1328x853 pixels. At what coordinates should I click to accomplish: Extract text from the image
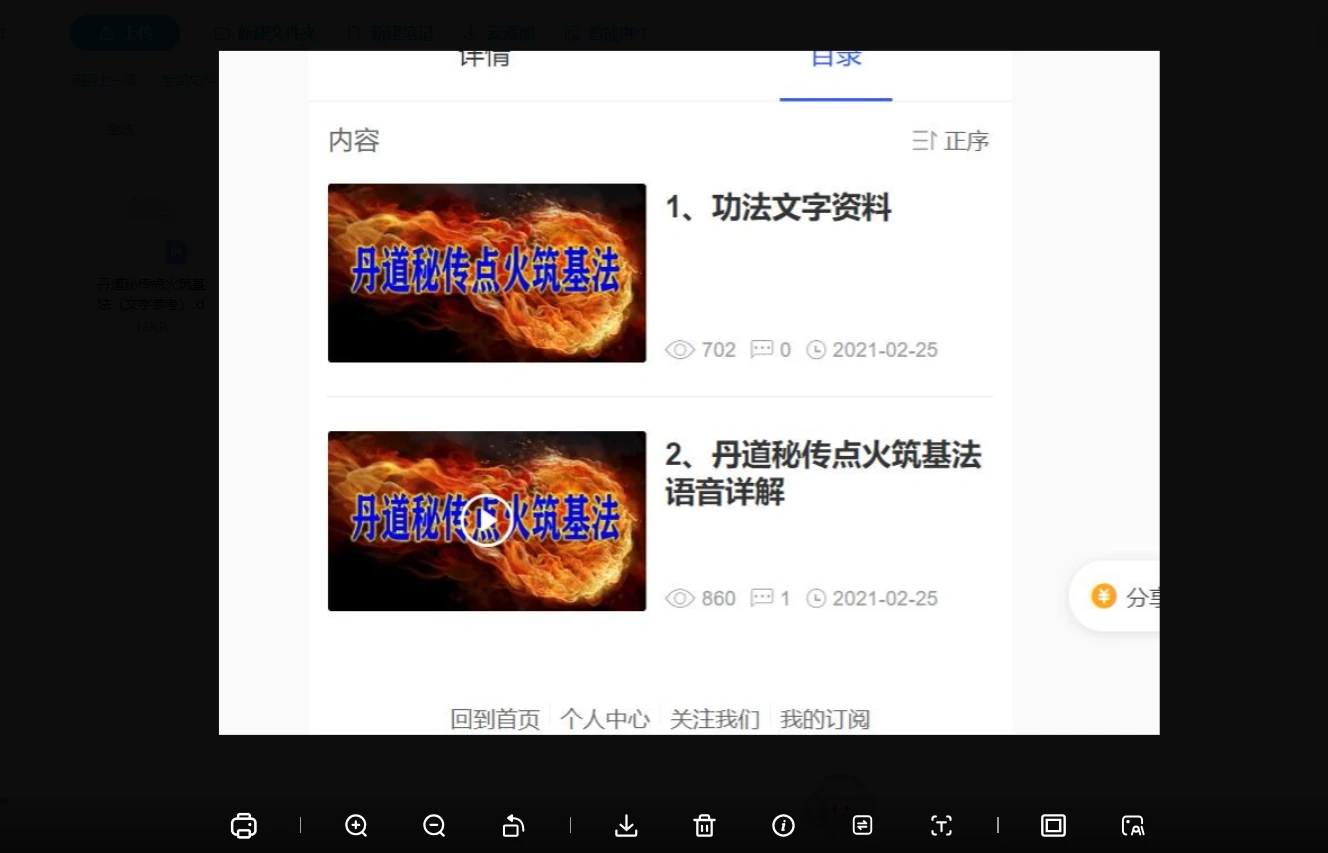(941, 825)
